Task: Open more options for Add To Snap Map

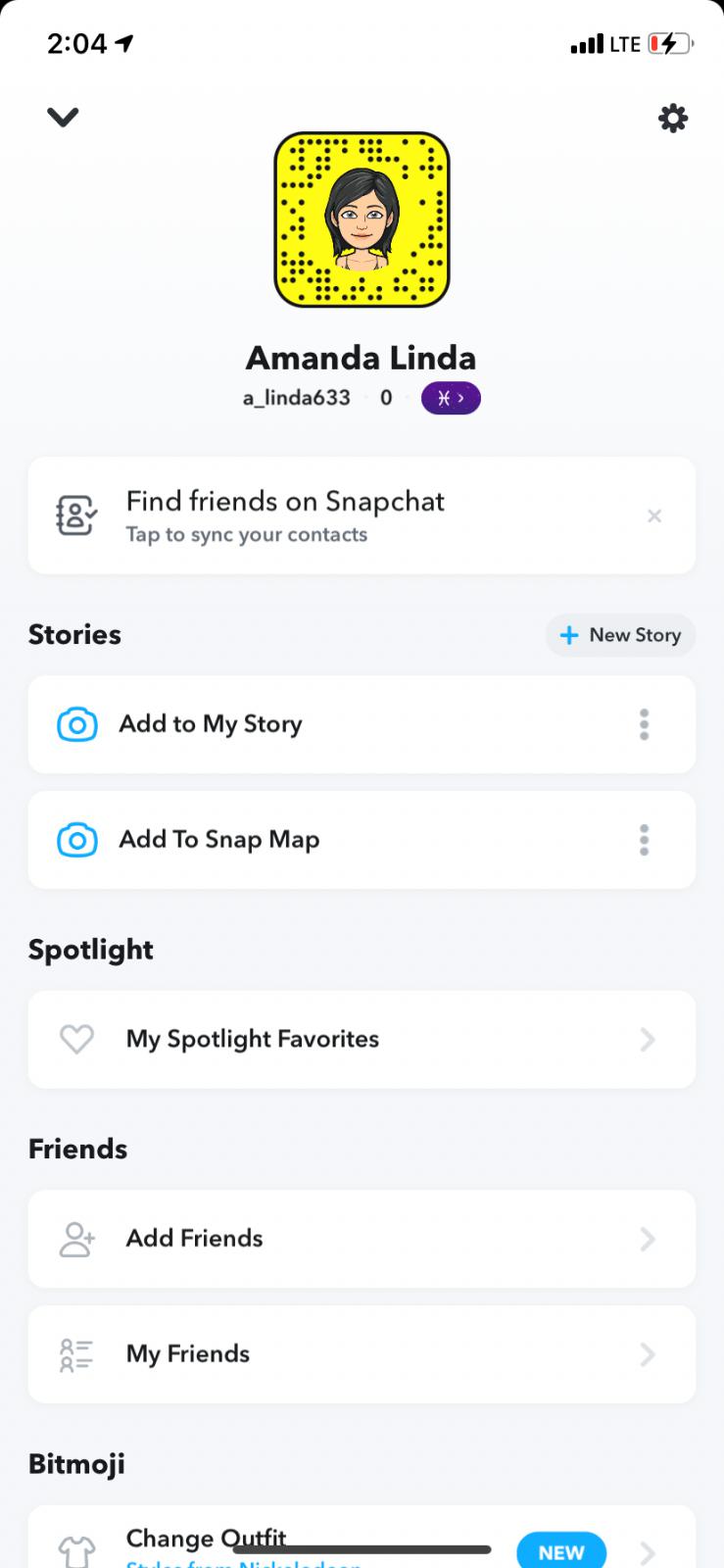Action: point(644,840)
